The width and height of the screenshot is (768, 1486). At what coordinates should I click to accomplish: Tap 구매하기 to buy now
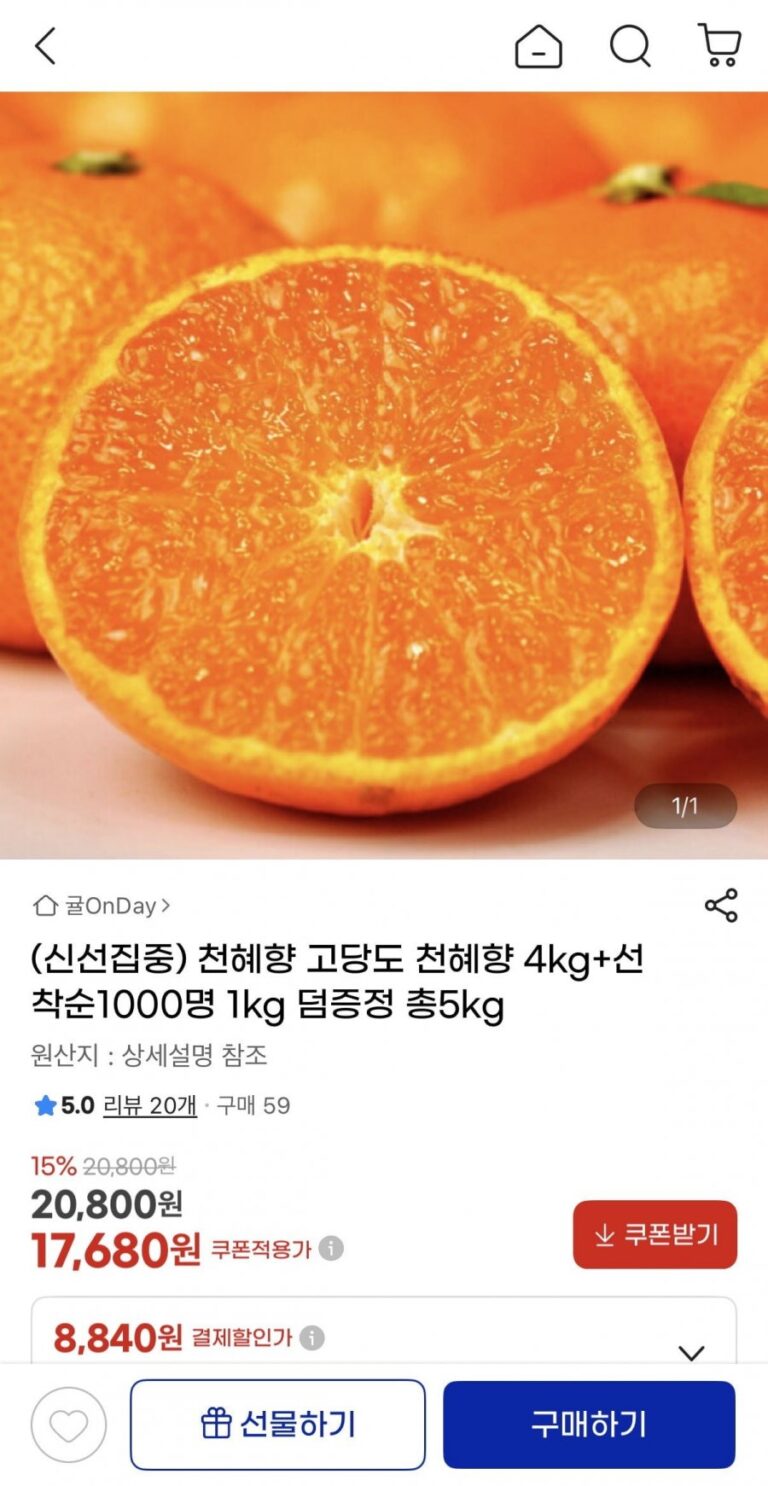pyautogui.click(x=589, y=1424)
